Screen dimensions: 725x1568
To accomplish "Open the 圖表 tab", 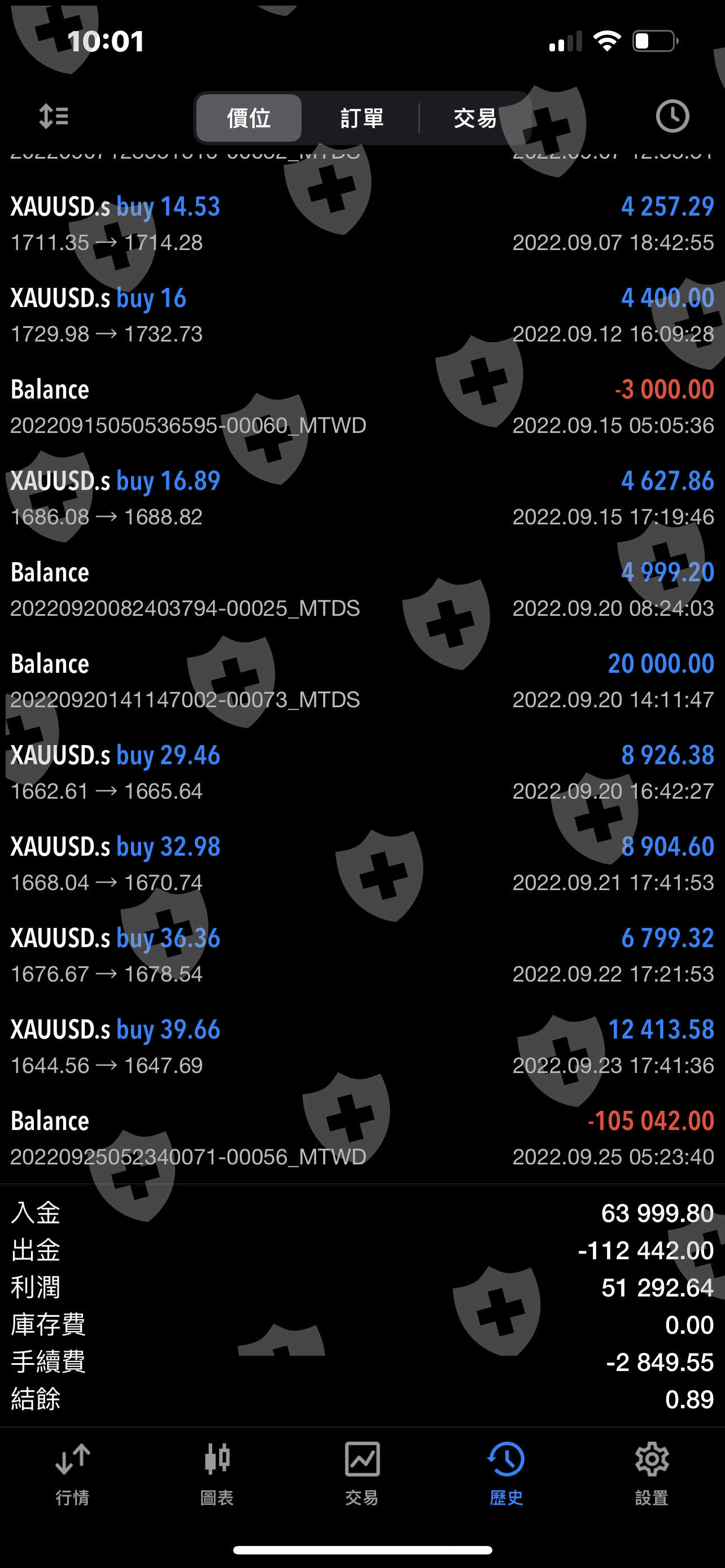I will coord(217,1473).
